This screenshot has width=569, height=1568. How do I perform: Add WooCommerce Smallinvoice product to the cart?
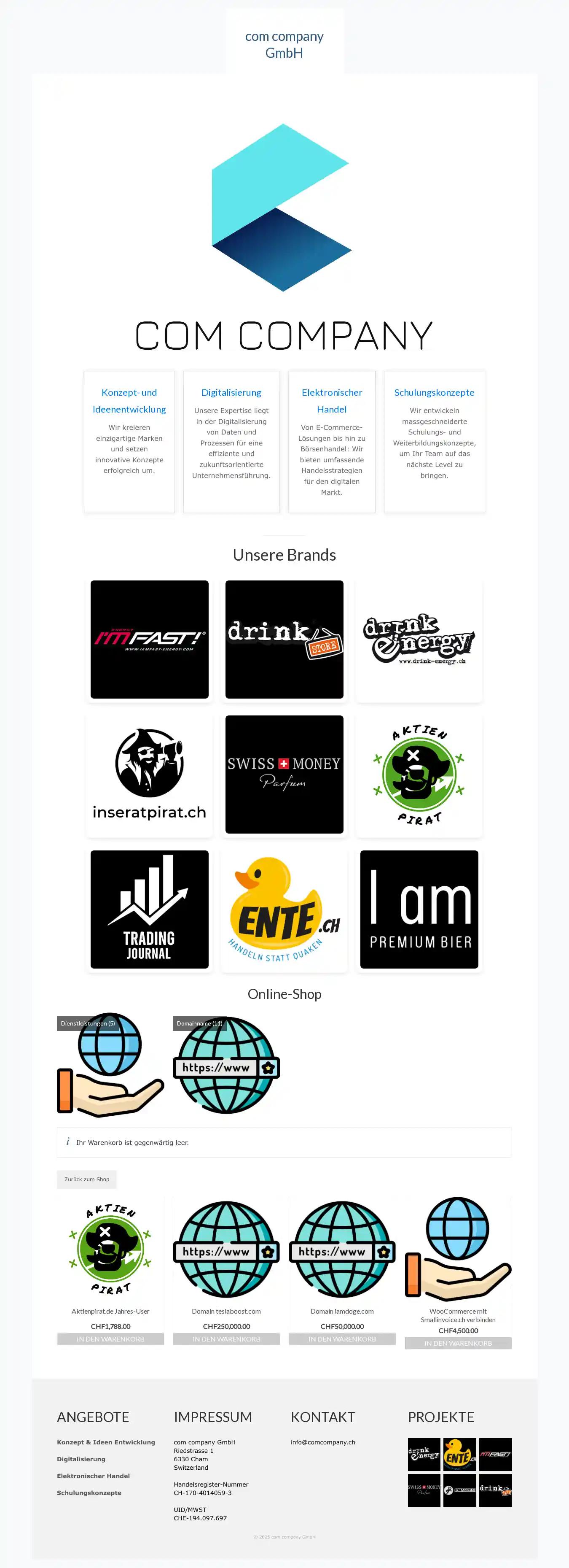point(458,1343)
